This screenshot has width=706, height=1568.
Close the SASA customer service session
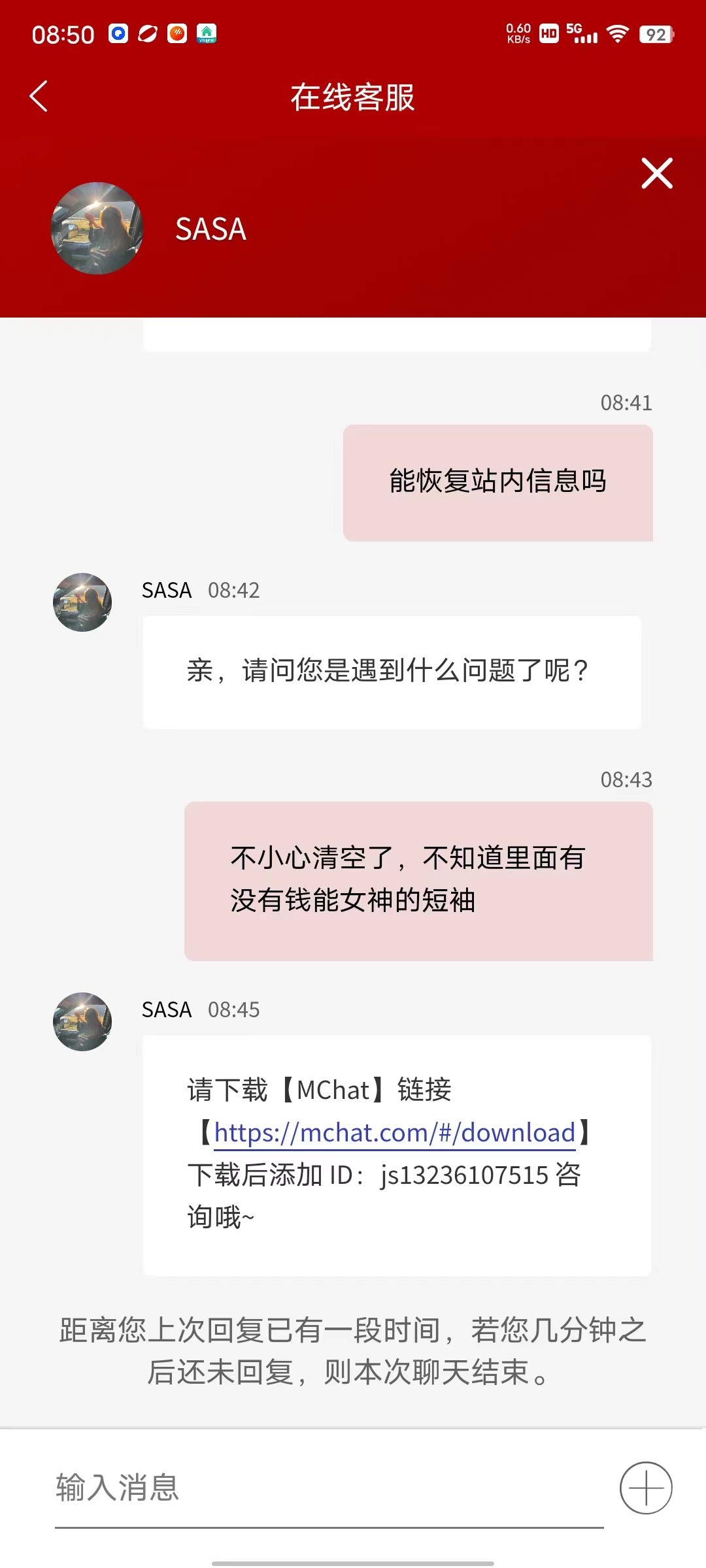(656, 173)
